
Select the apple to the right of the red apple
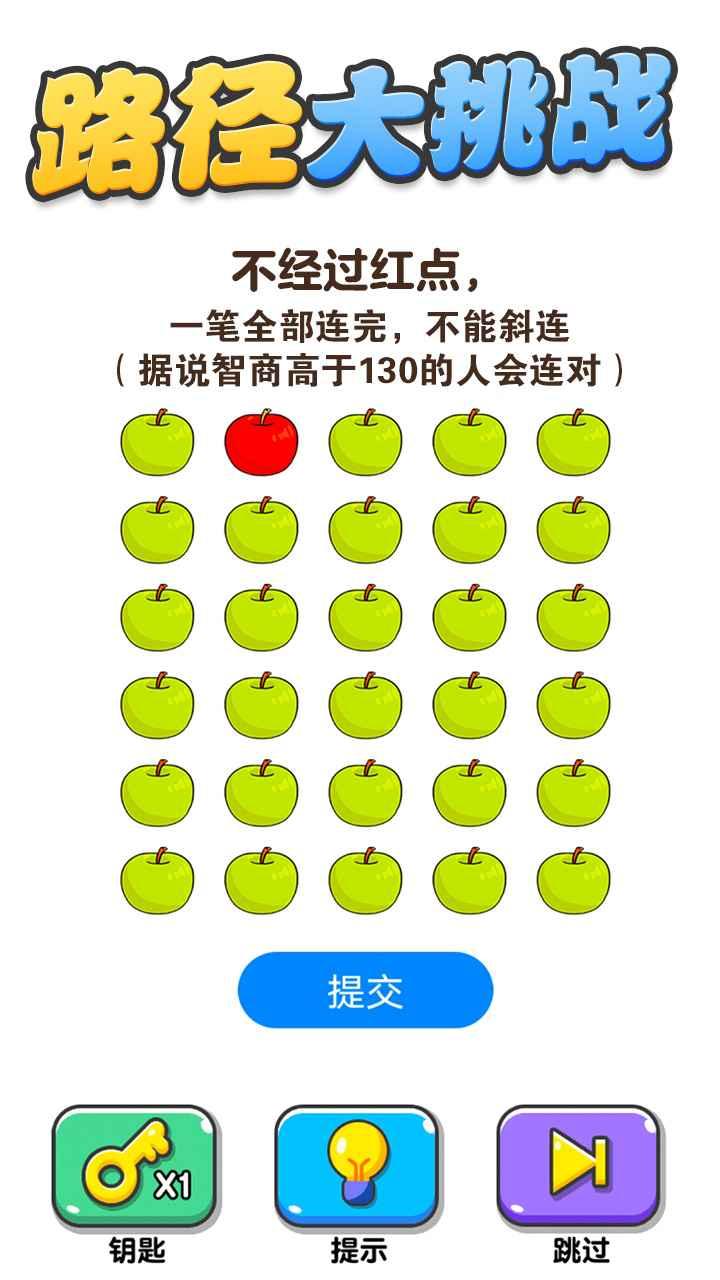pos(366,443)
